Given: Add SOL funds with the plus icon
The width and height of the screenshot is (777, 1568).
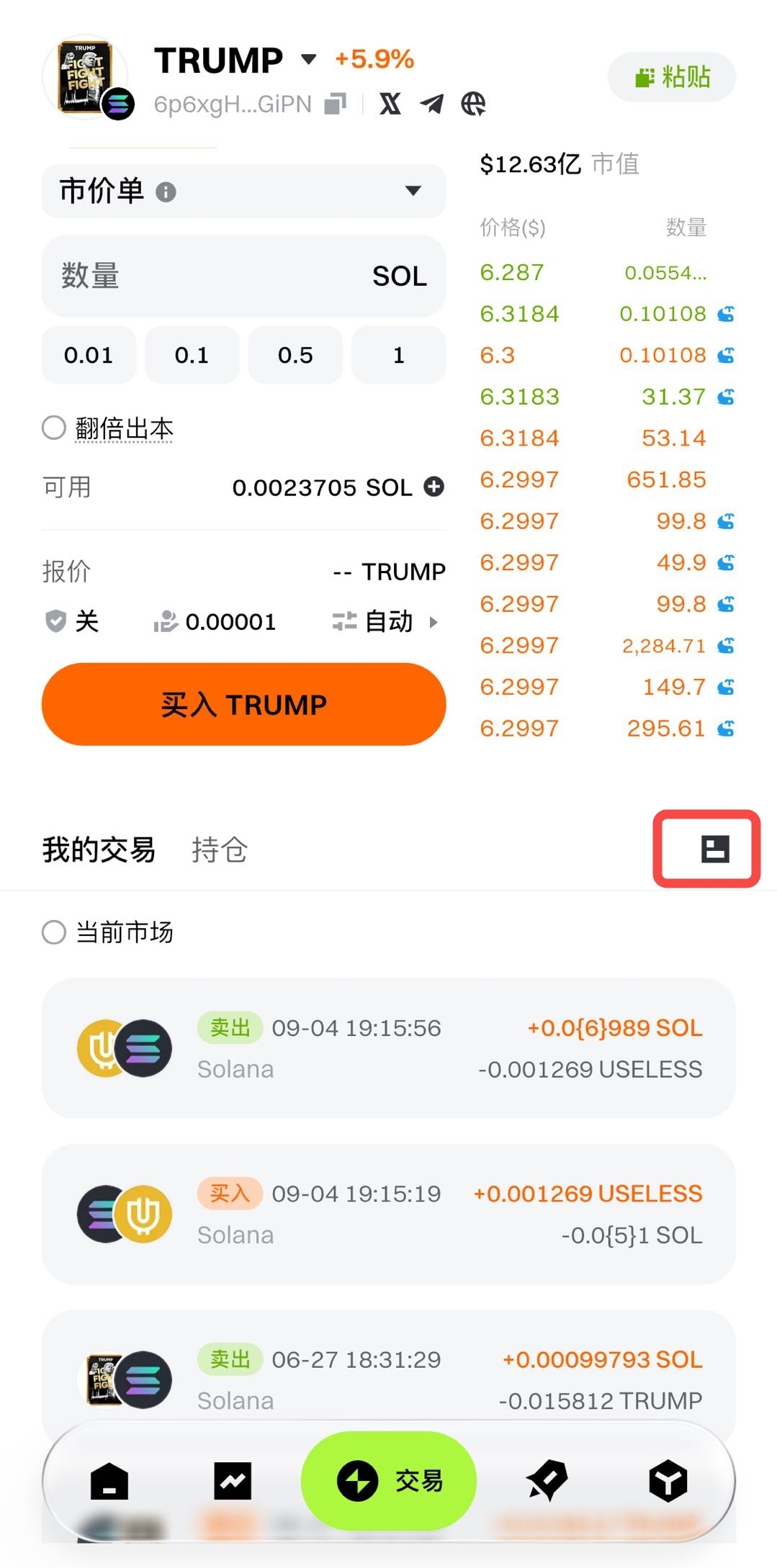Looking at the screenshot, I should 434,487.
